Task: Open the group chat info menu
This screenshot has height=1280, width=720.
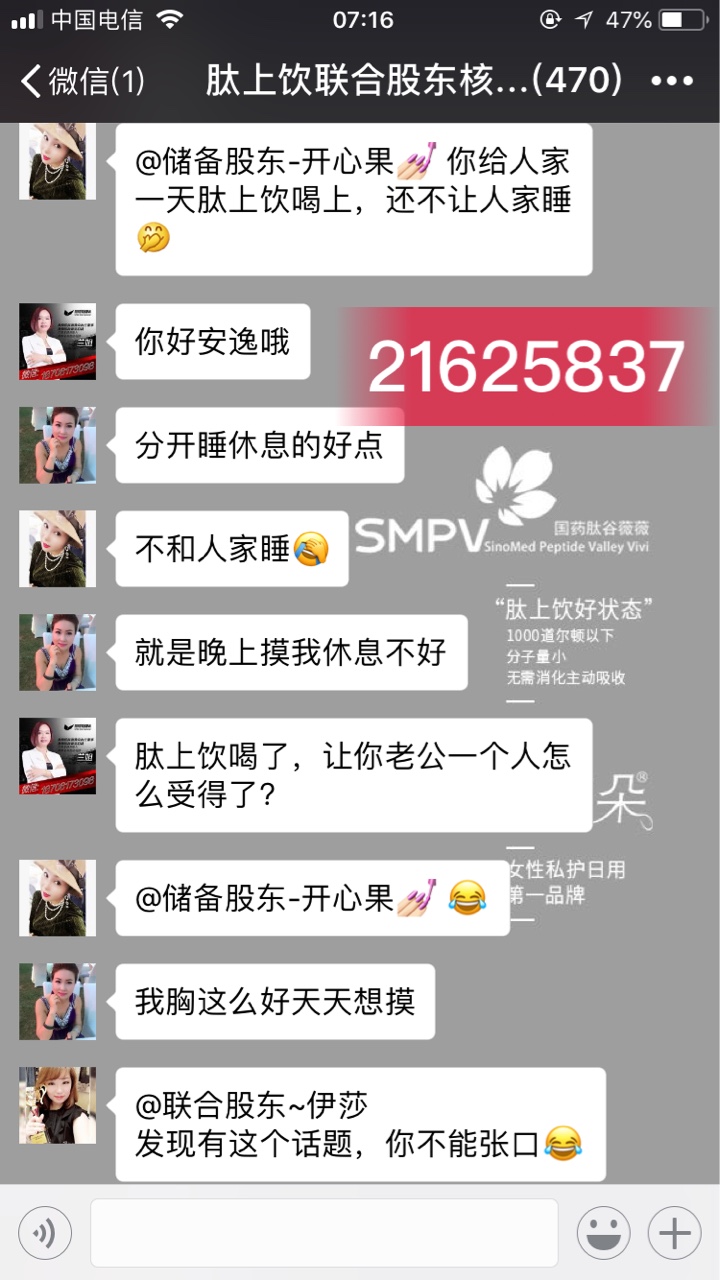Action: 671,81
